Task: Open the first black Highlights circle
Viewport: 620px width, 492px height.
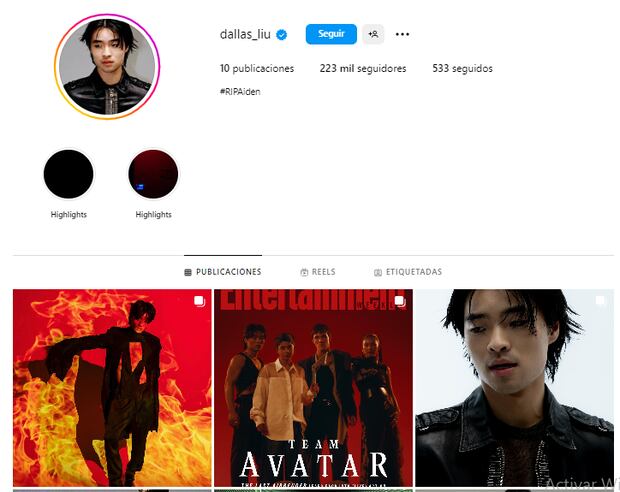Action: pyautogui.click(x=69, y=175)
